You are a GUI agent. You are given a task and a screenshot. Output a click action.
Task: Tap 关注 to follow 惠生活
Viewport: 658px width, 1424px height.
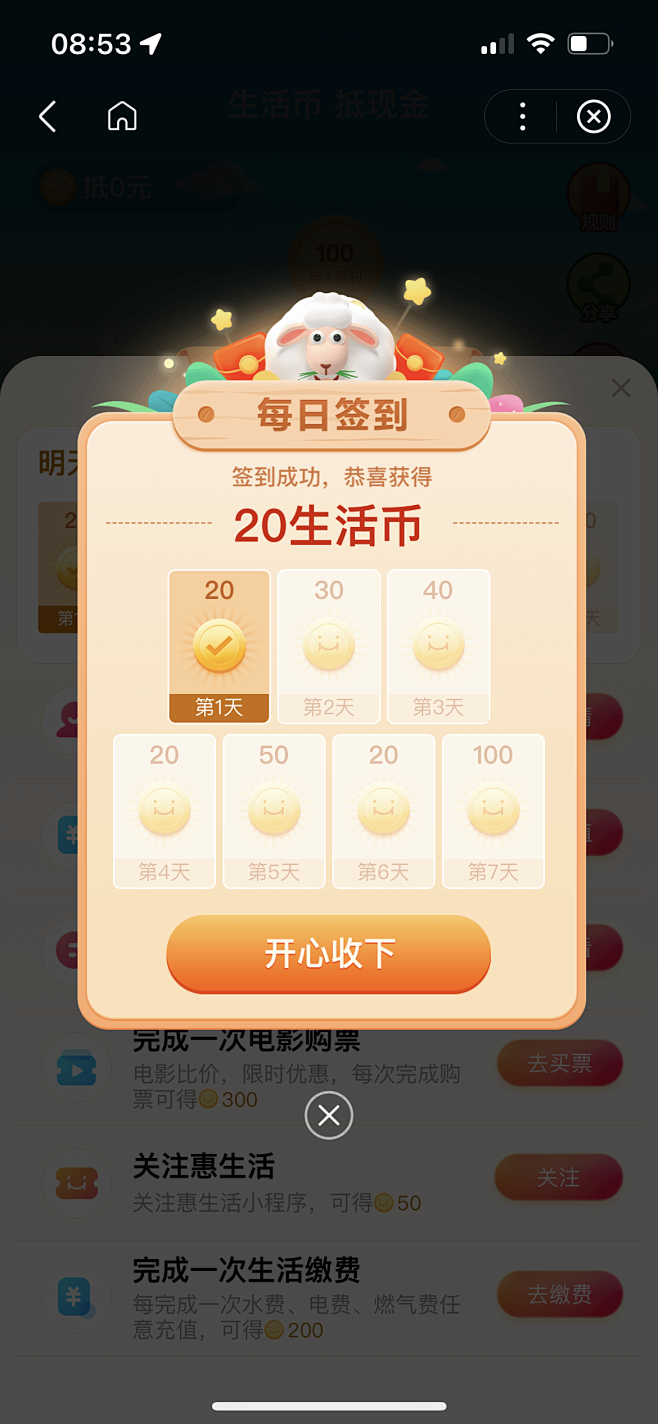point(559,1178)
